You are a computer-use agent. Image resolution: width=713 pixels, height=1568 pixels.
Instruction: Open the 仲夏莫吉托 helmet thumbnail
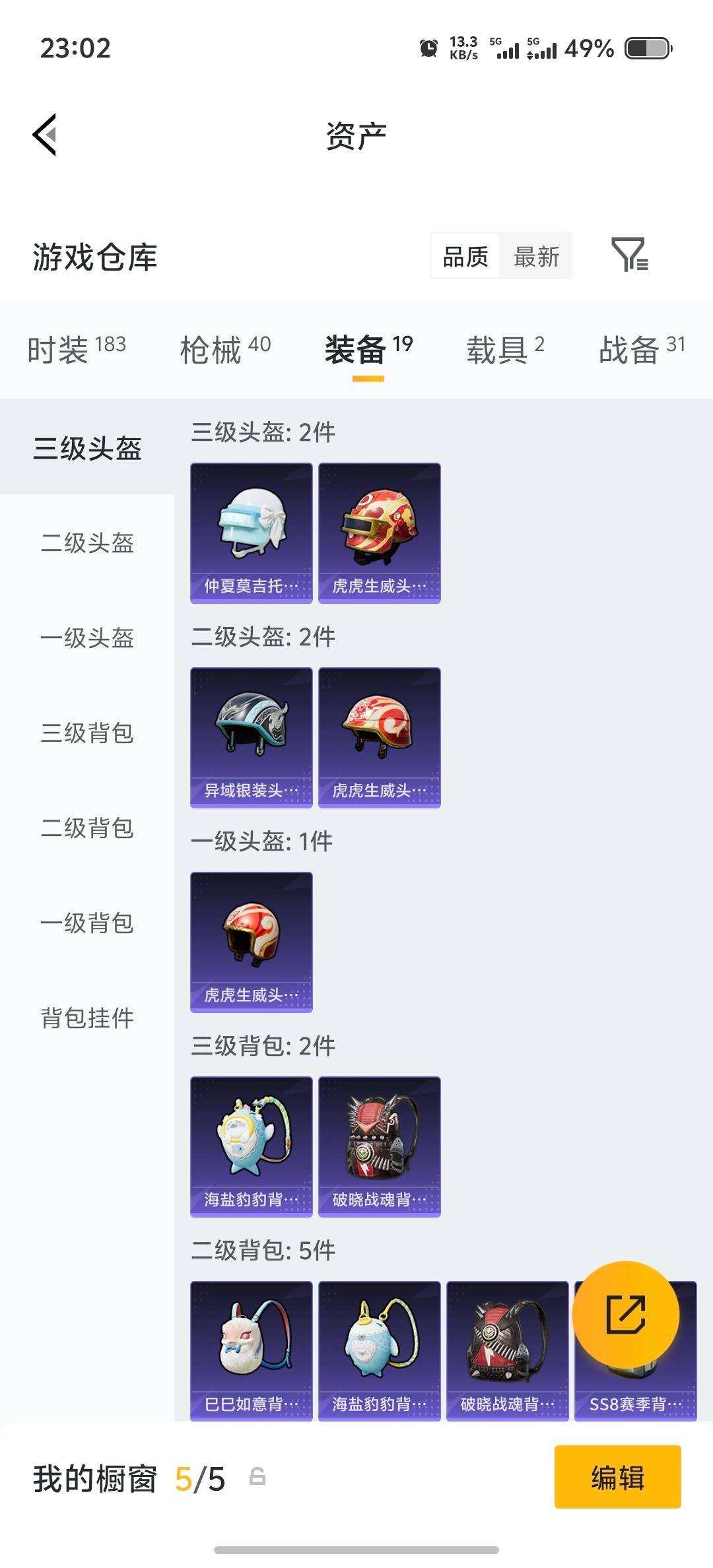point(250,533)
